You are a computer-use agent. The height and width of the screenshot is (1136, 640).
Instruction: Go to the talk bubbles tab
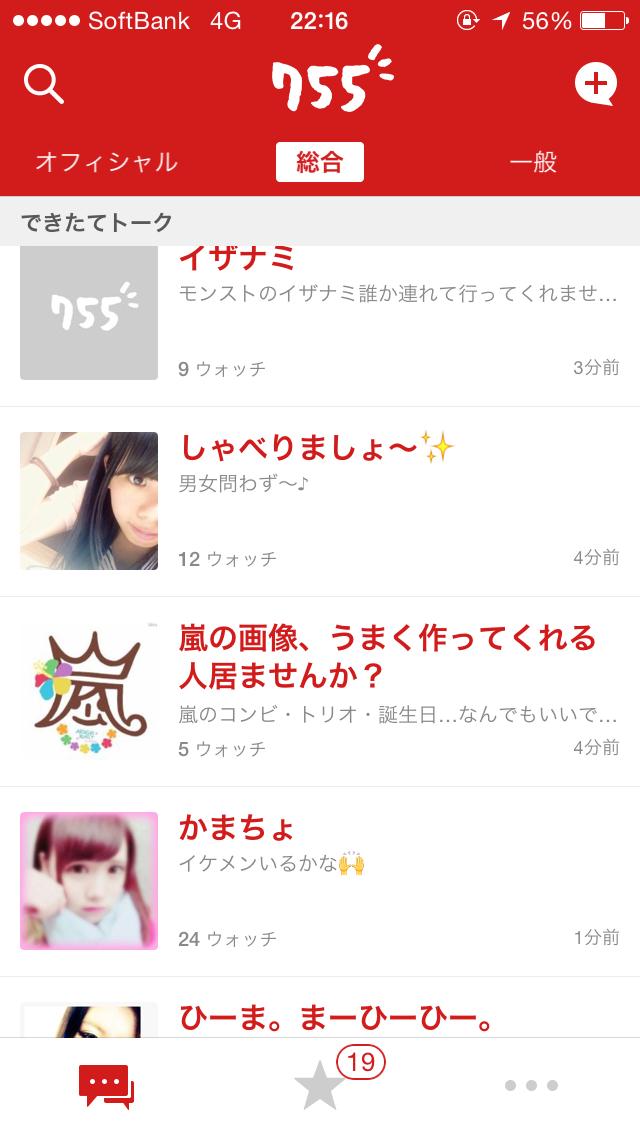[x=106, y=1086]
